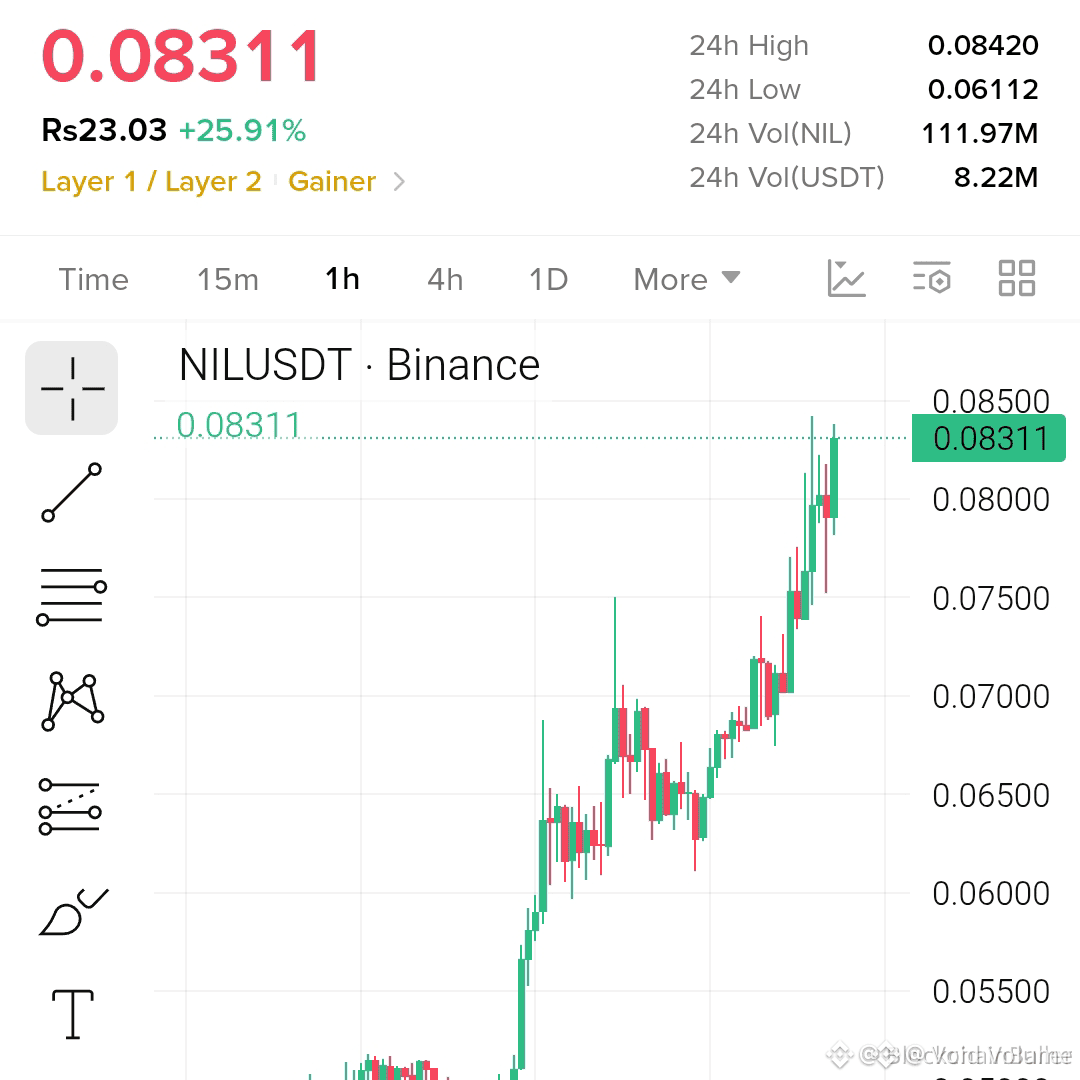Select the Time line chart view
This screenshot has width=1080, height=1080.
(x=94, y=280)
